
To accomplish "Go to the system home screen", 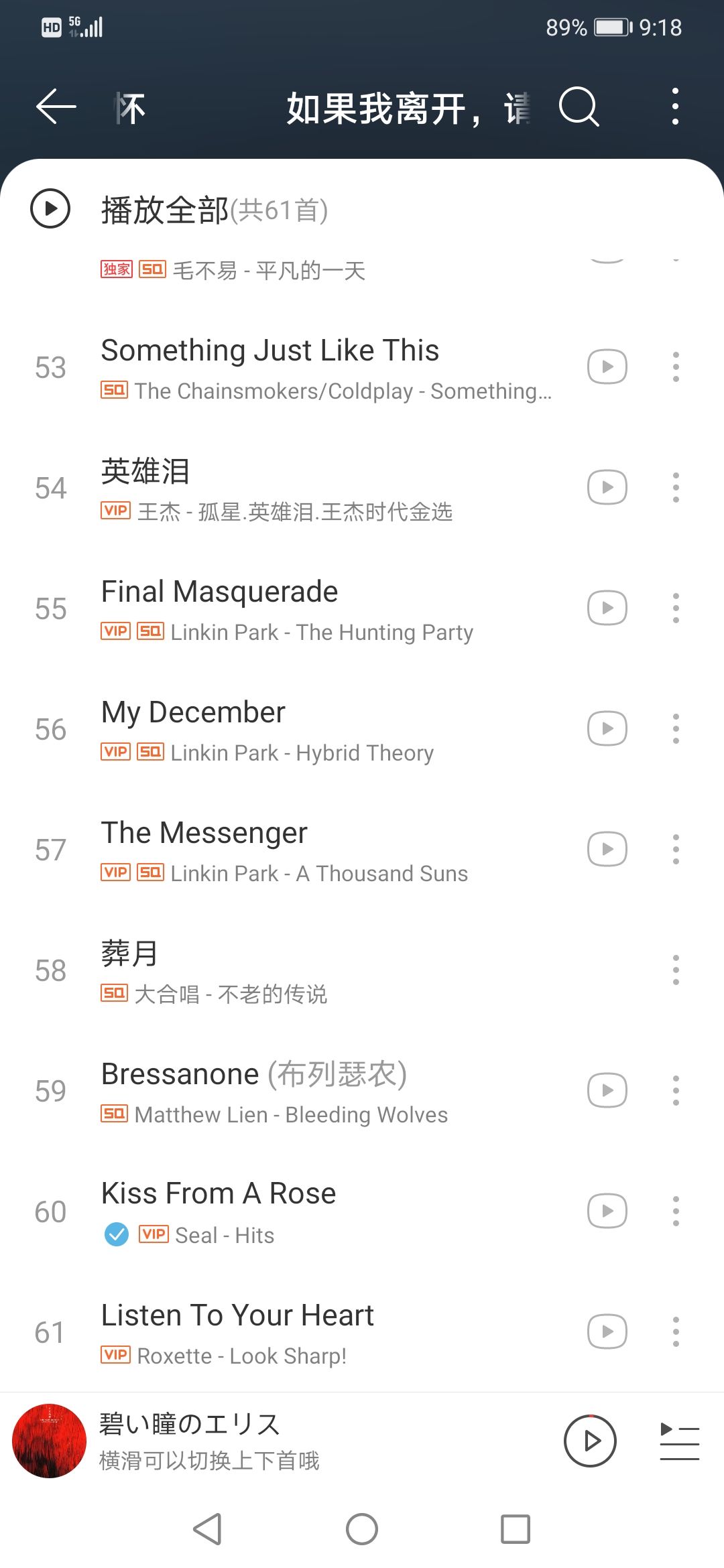I will (x=362, y=1529).
